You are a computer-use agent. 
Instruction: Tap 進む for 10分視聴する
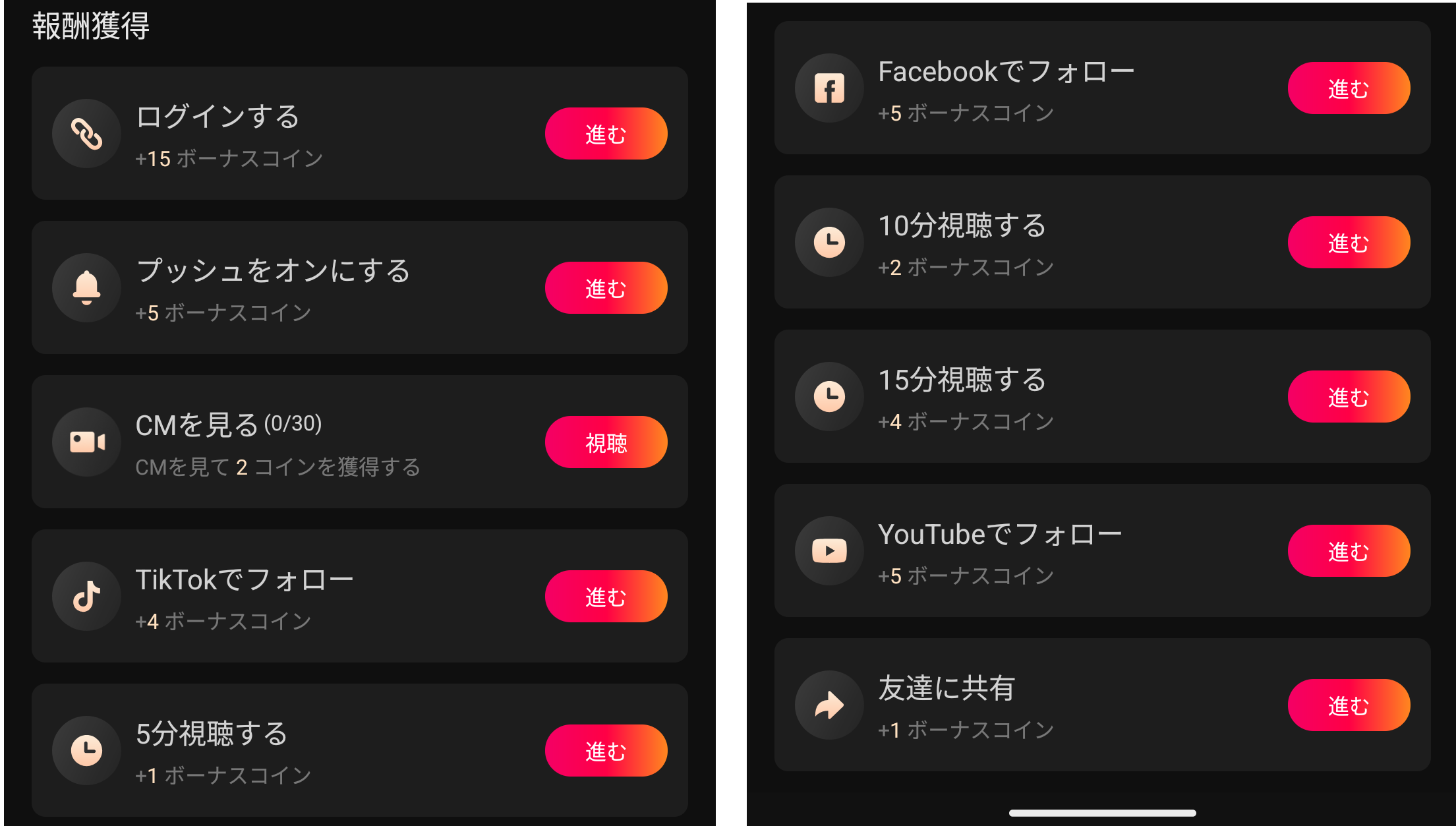(x=1349, y=243)
